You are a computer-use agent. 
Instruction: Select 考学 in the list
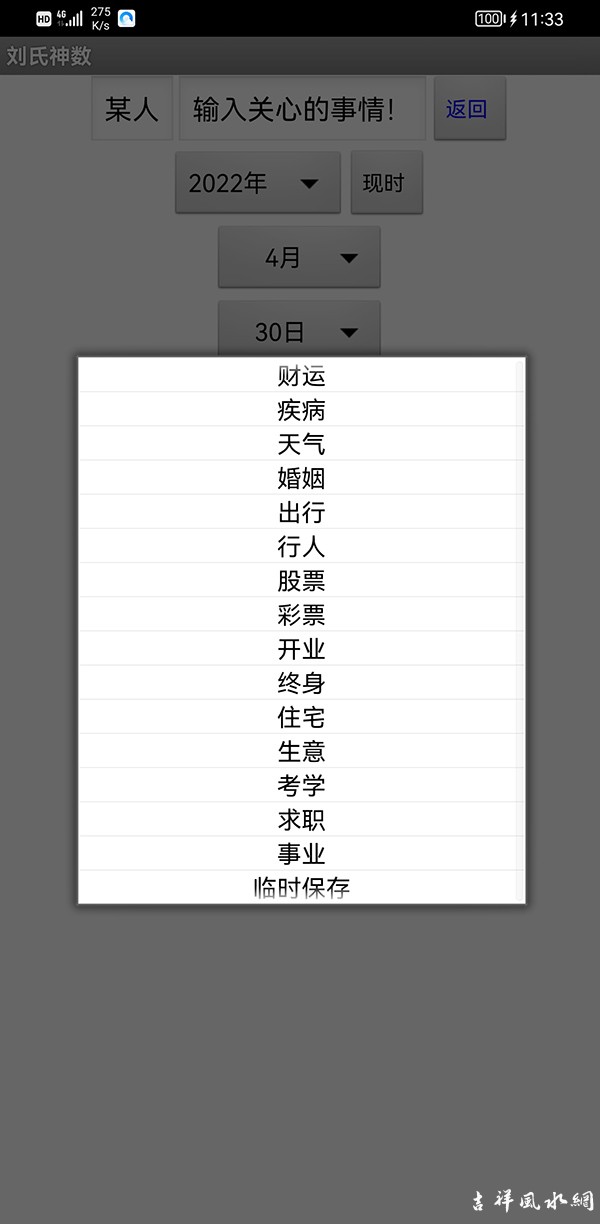click(301, 785)
